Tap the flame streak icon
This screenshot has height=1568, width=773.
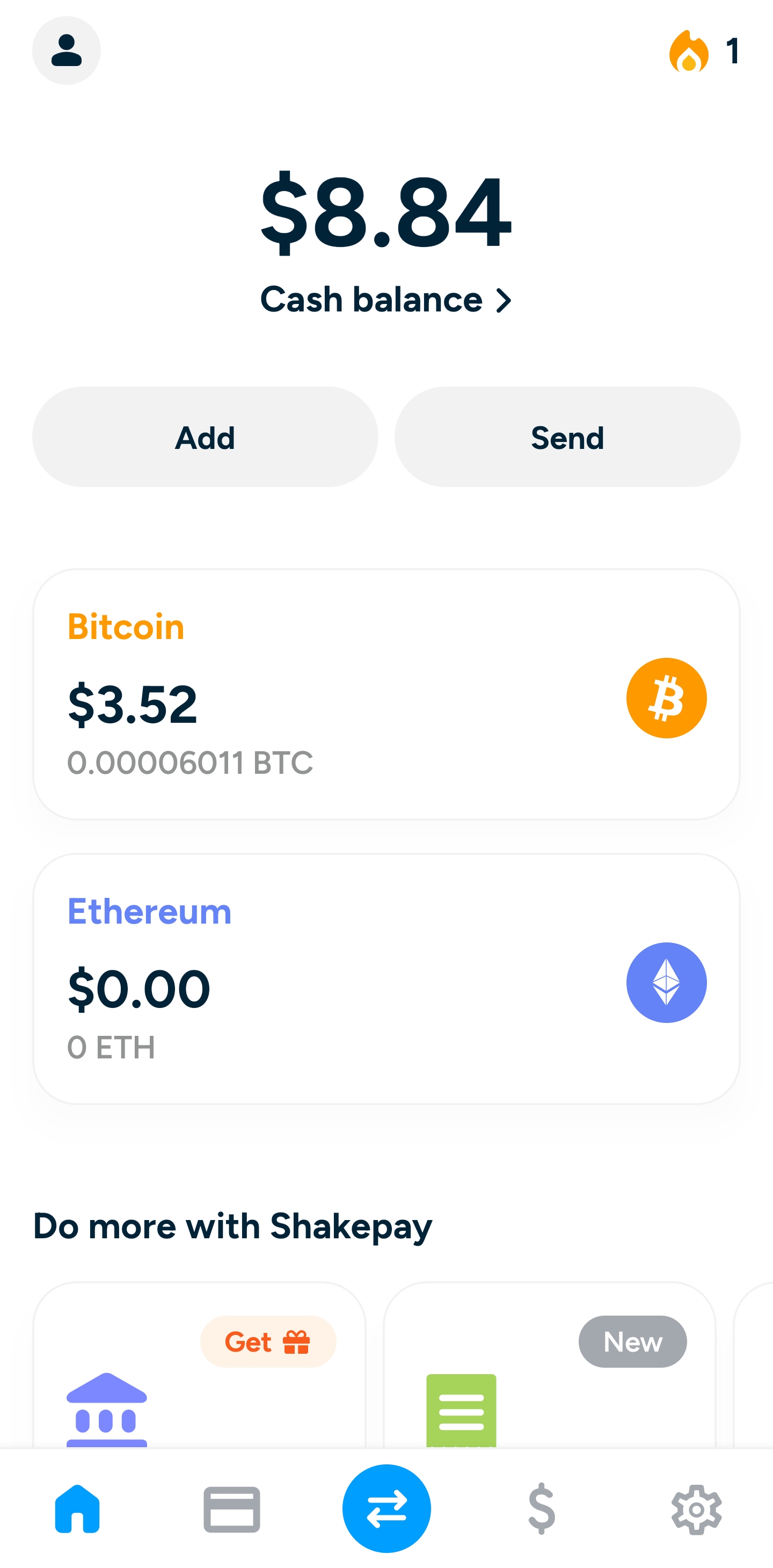(688, 51)
